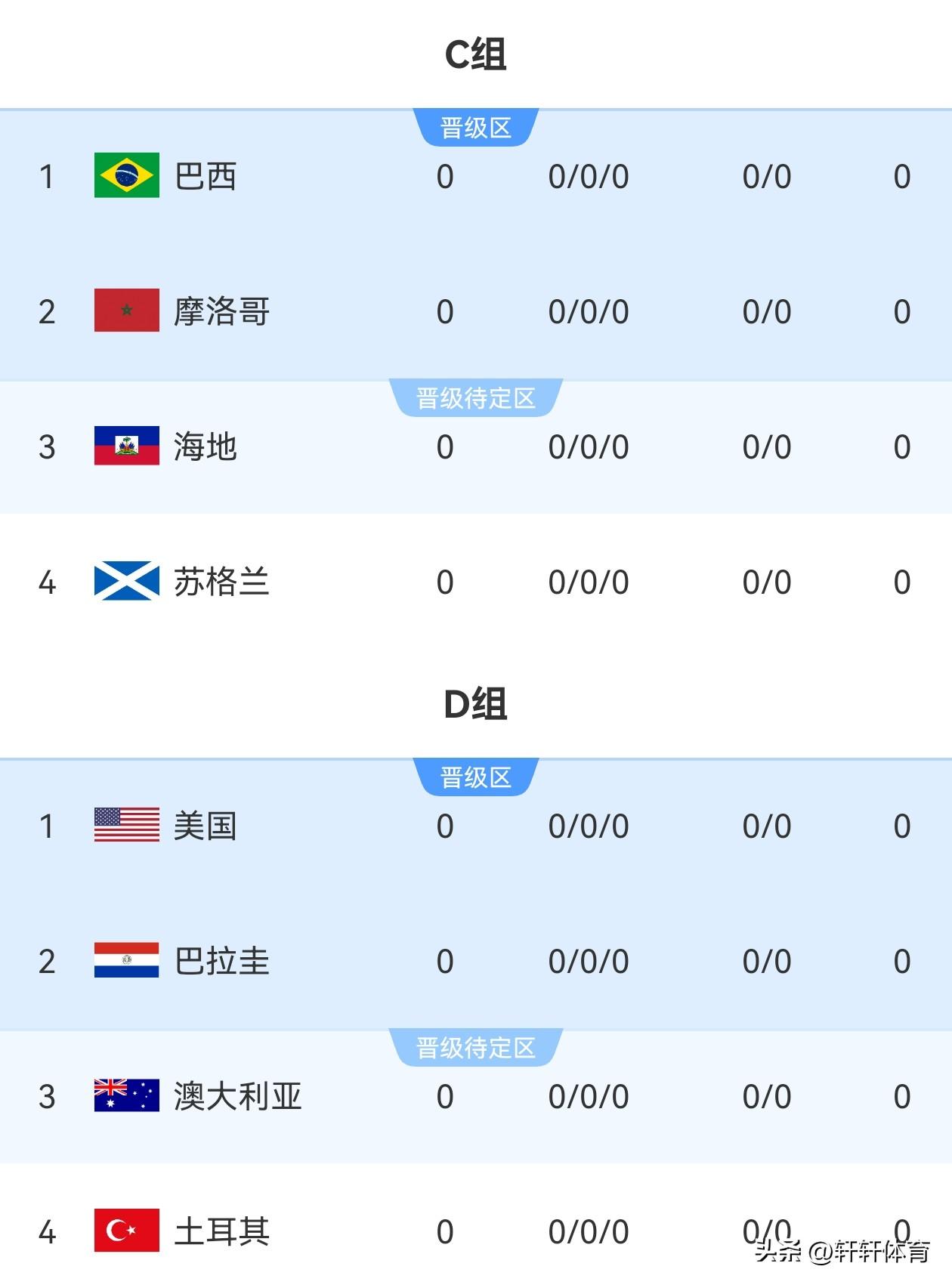This screenshot has width=952, height=1285.
Task: Open the 巴西 team row in C组
Action: tap(476, 177)
